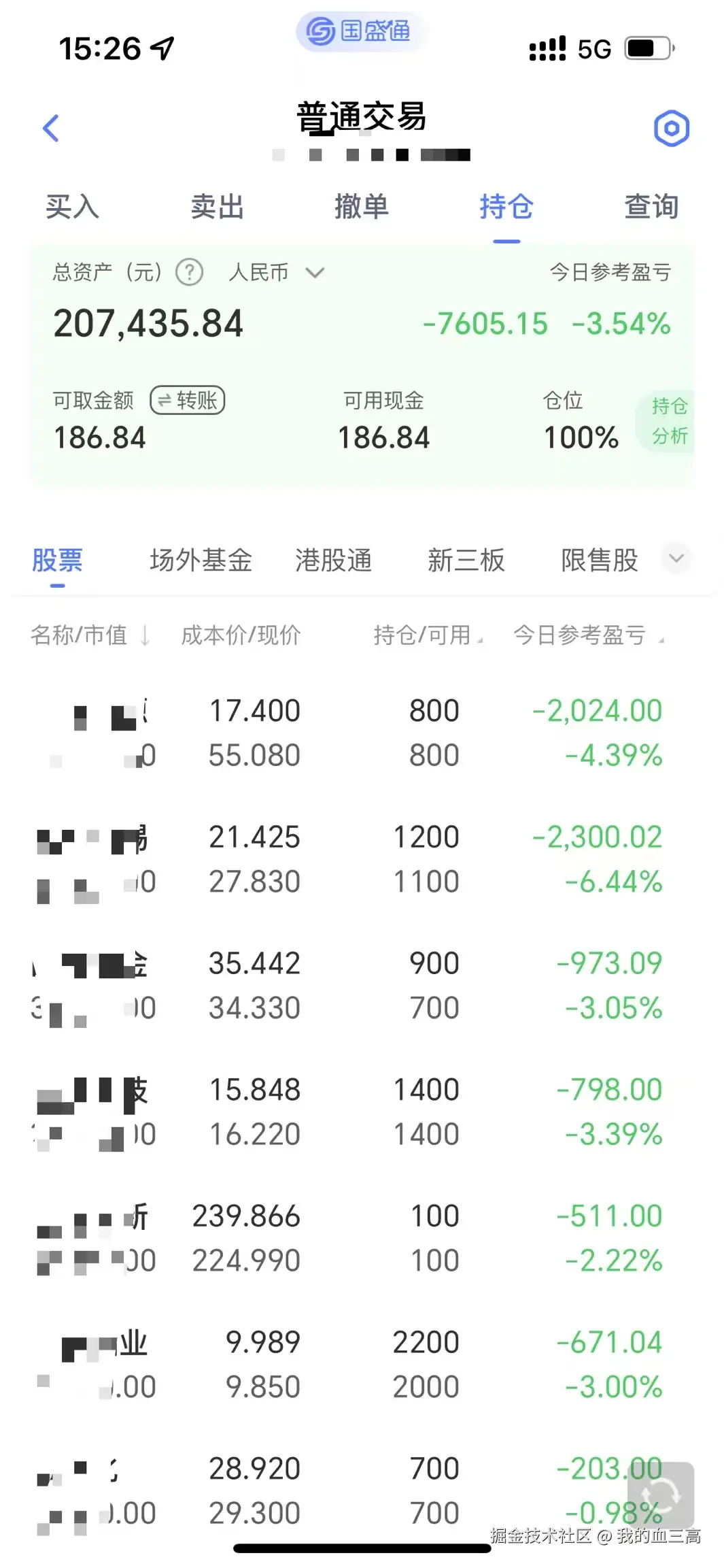
Task: Expand more categories via chevron after 限售股
Action: pyautogui.click(x=676, y=558)
